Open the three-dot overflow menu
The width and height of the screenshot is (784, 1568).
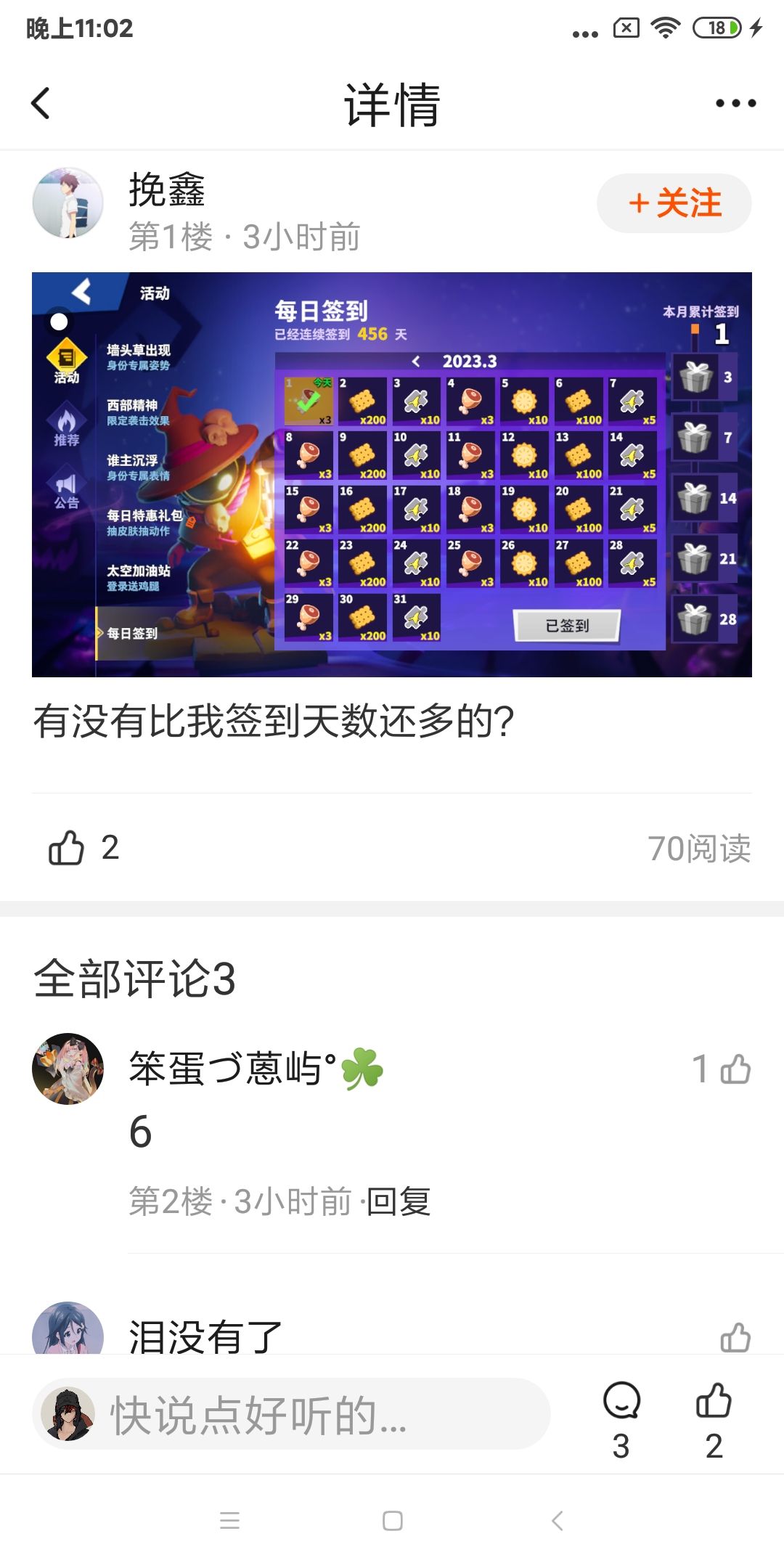pos(735,103)
